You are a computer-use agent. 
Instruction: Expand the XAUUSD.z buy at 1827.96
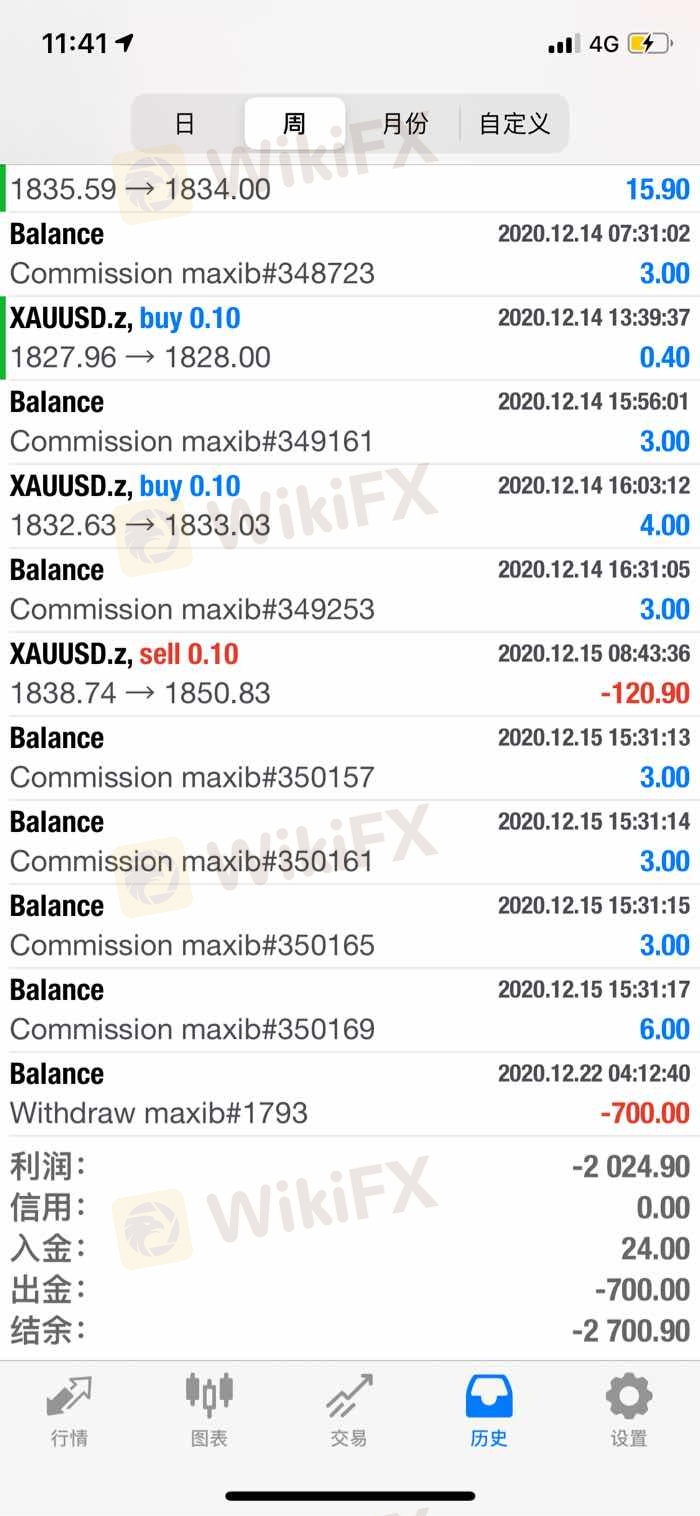coord(350,338)
